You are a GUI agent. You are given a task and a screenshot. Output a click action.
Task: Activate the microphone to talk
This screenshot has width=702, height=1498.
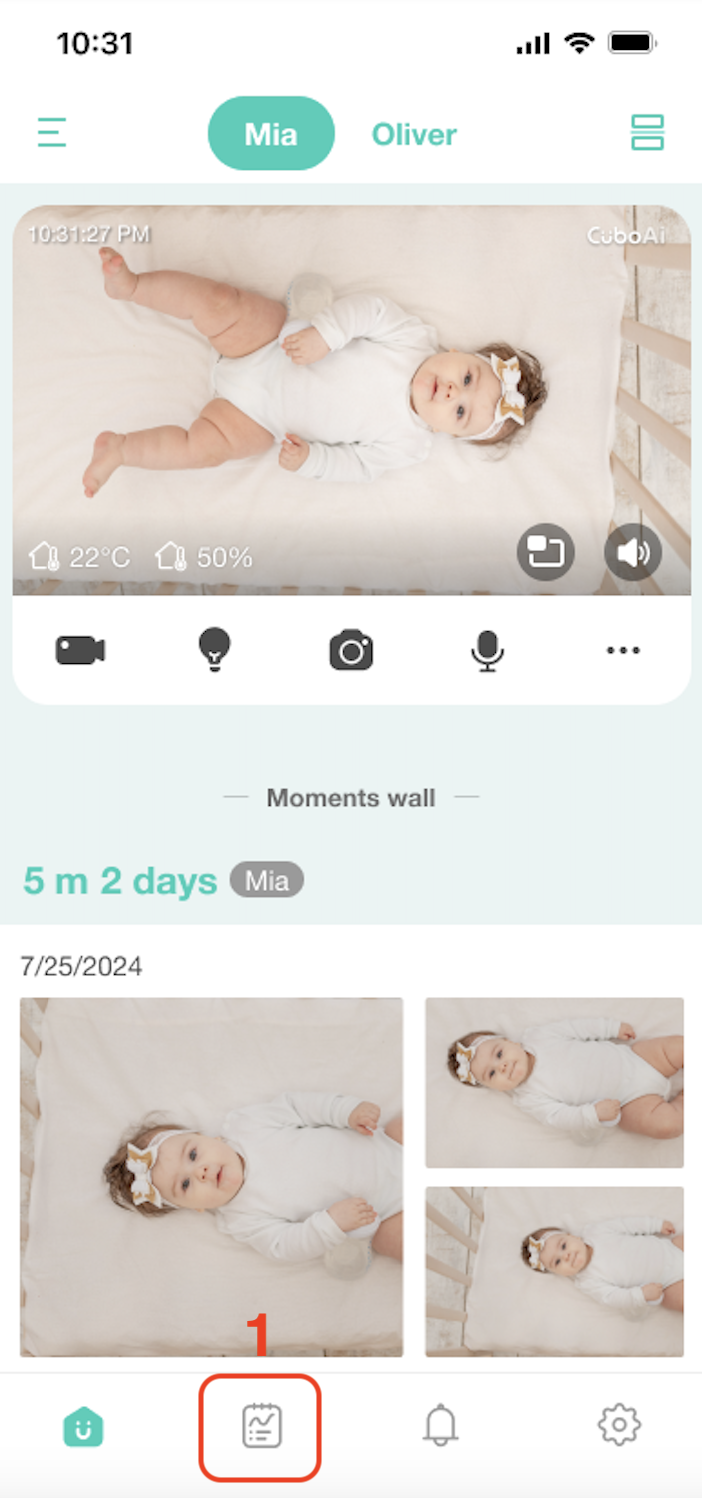click(487, 651)
